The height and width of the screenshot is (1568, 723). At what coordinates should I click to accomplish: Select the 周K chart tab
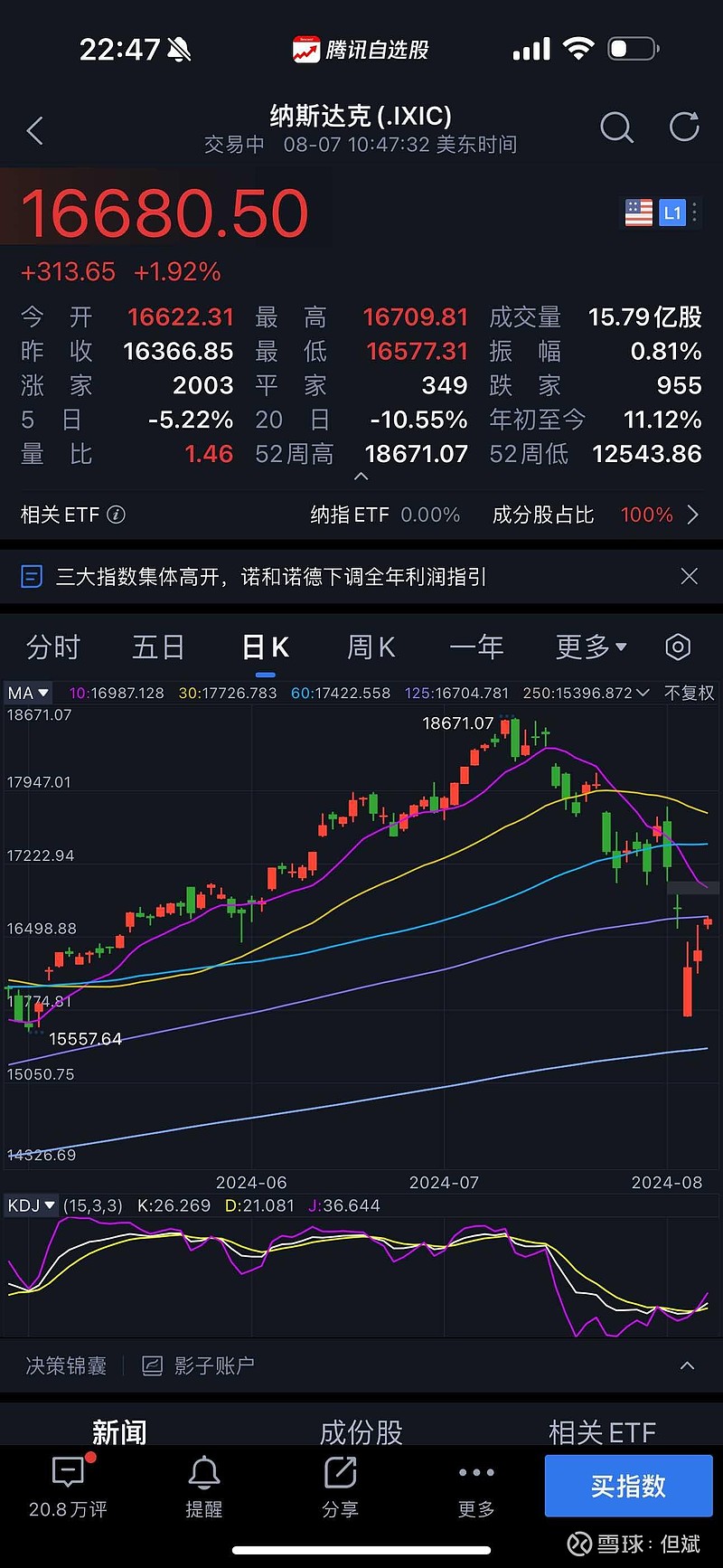(x=371, y=647)
